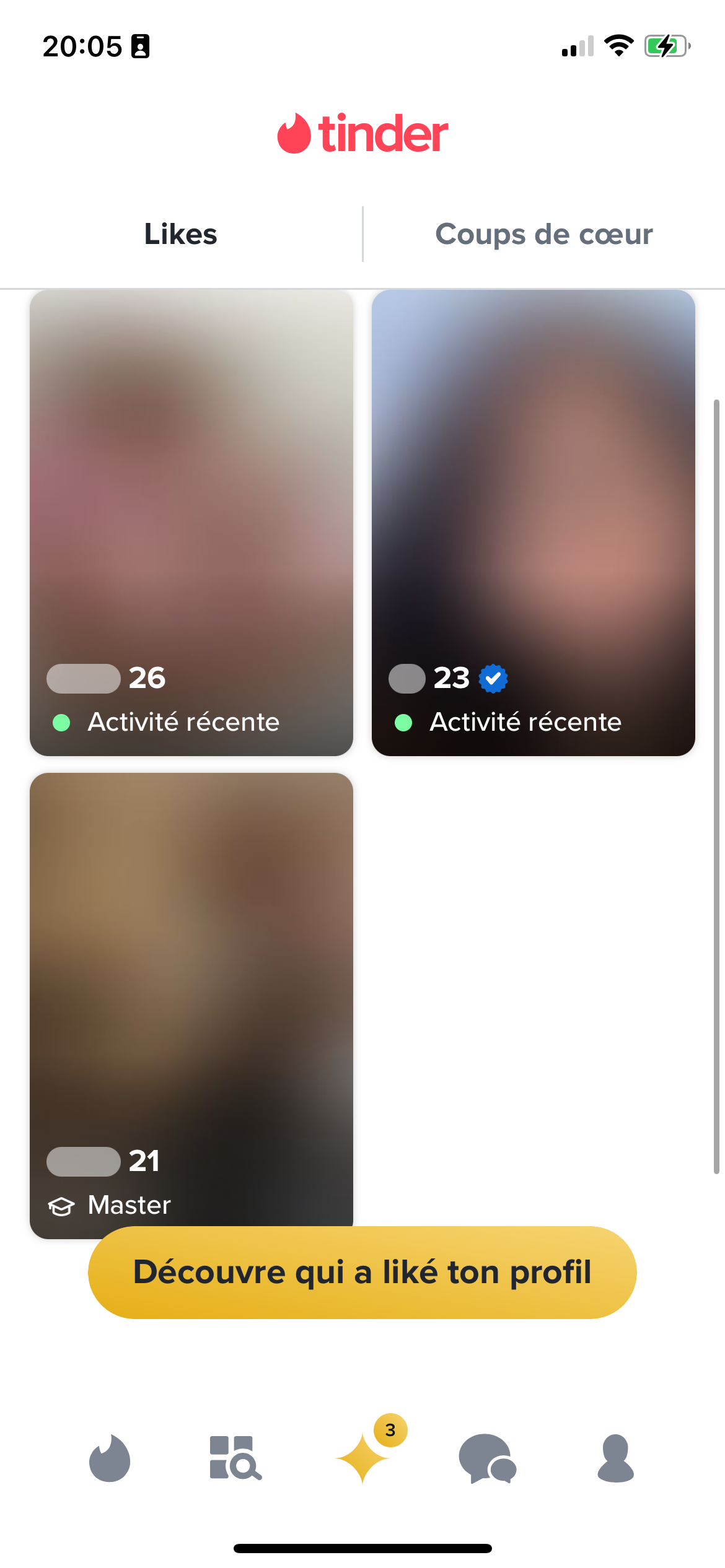Switch to the Likes tab
Image resolution: width=725 pixels, height=1568 pixels.
click(x=180, y=234)
